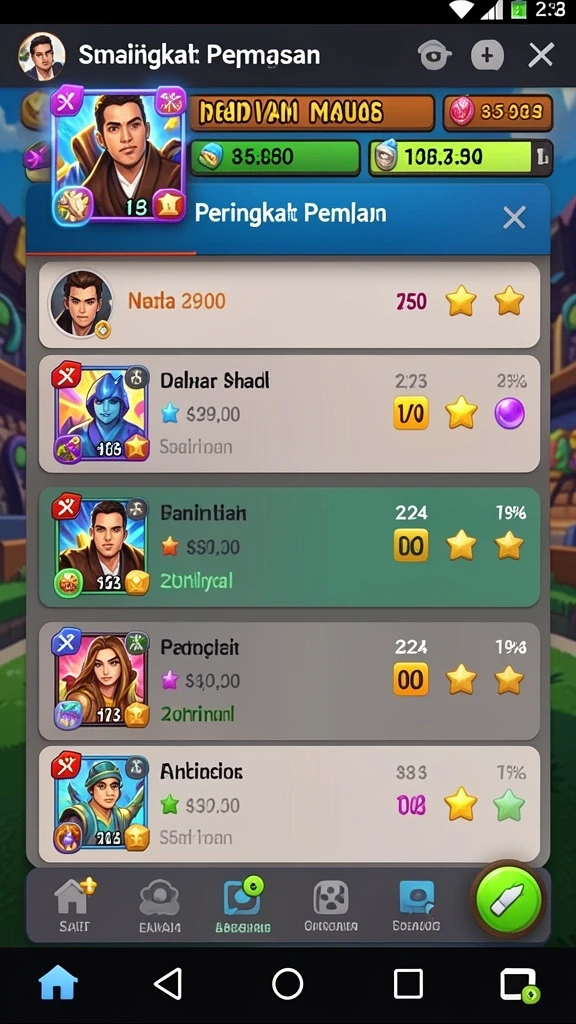
Task: Close the Peringkat Pemain ranking panel
Action: (x=514, y=217)
